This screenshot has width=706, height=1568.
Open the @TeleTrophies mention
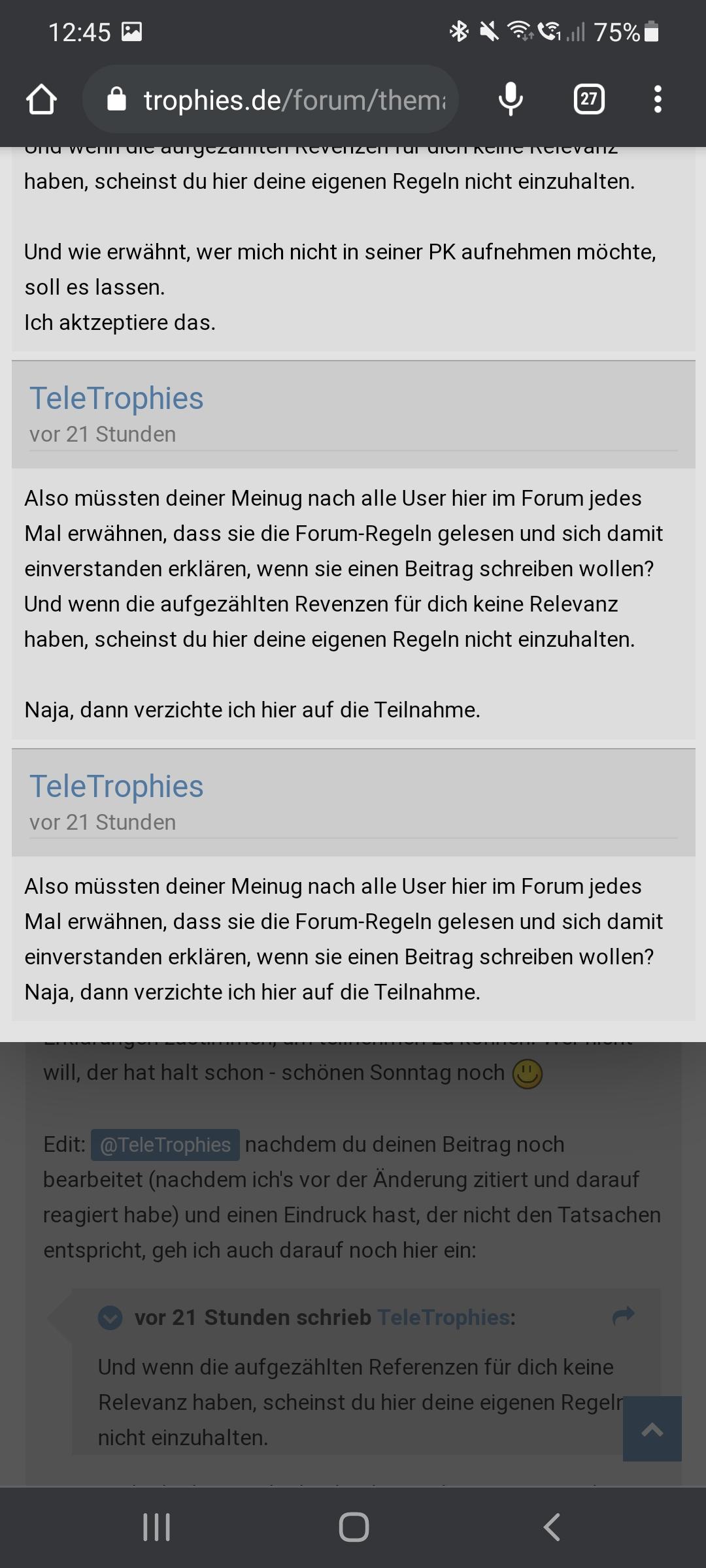pyautogui.click(x=165, y=1145)
